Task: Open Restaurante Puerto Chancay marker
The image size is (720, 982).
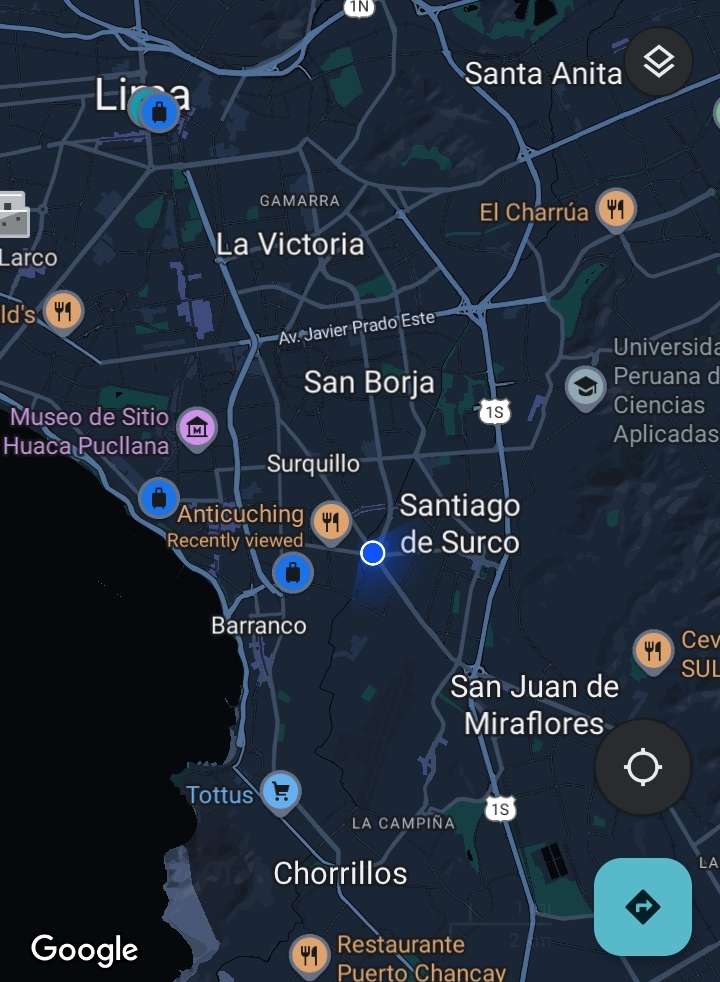Action: coord(310,955)
